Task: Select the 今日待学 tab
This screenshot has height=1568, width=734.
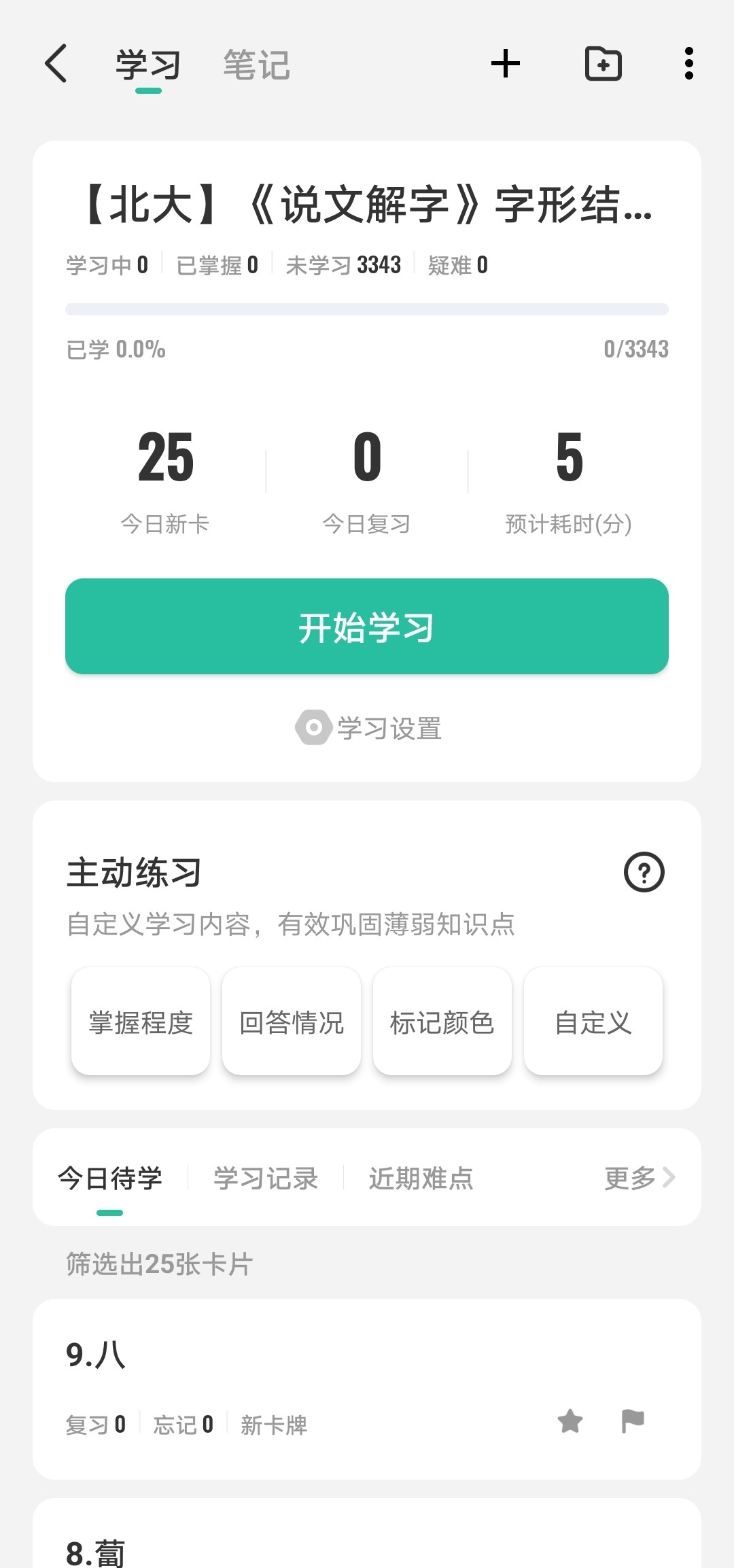Action: [x=110, y=1178]
